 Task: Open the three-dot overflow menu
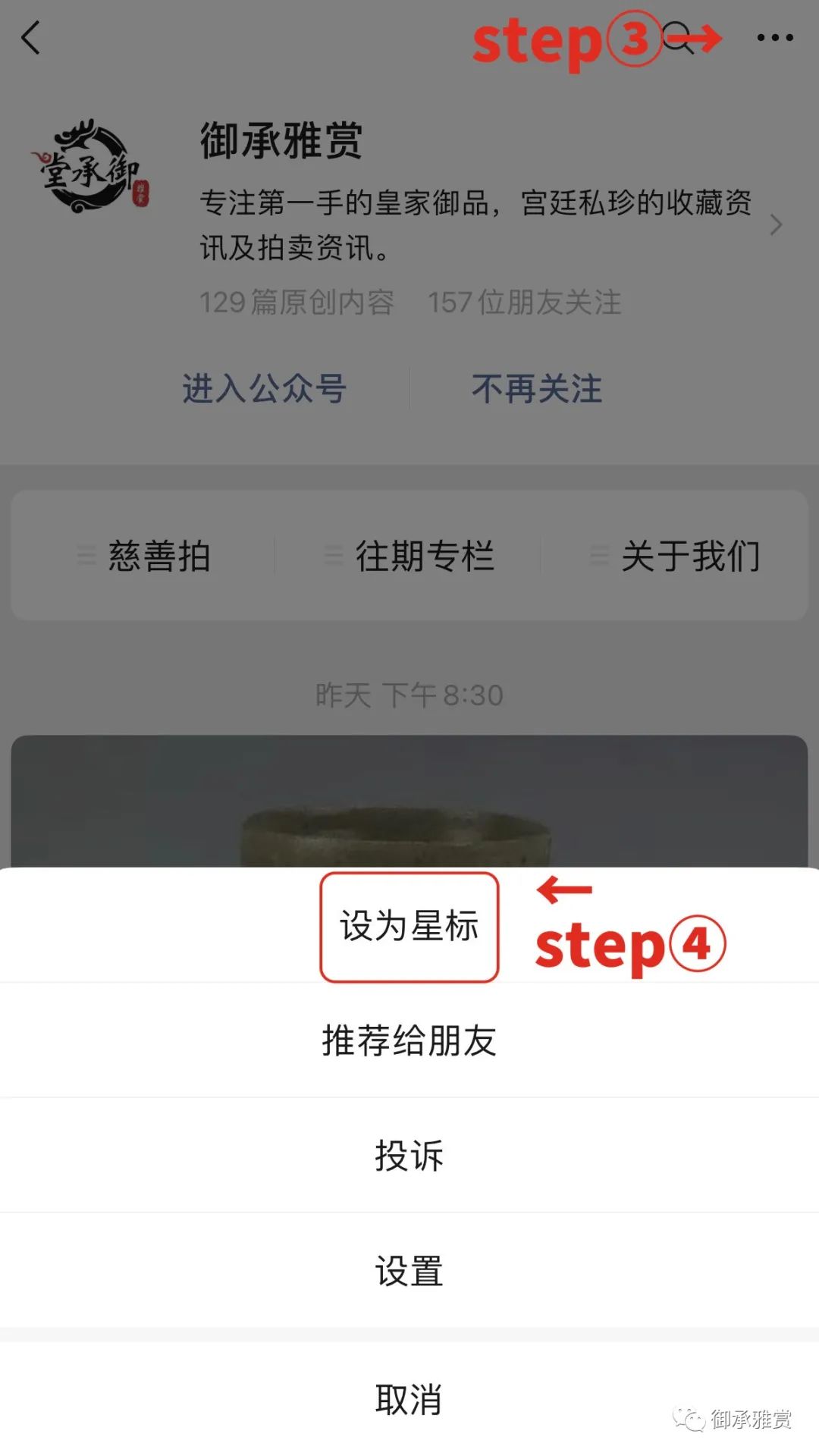tap(774, 38)
